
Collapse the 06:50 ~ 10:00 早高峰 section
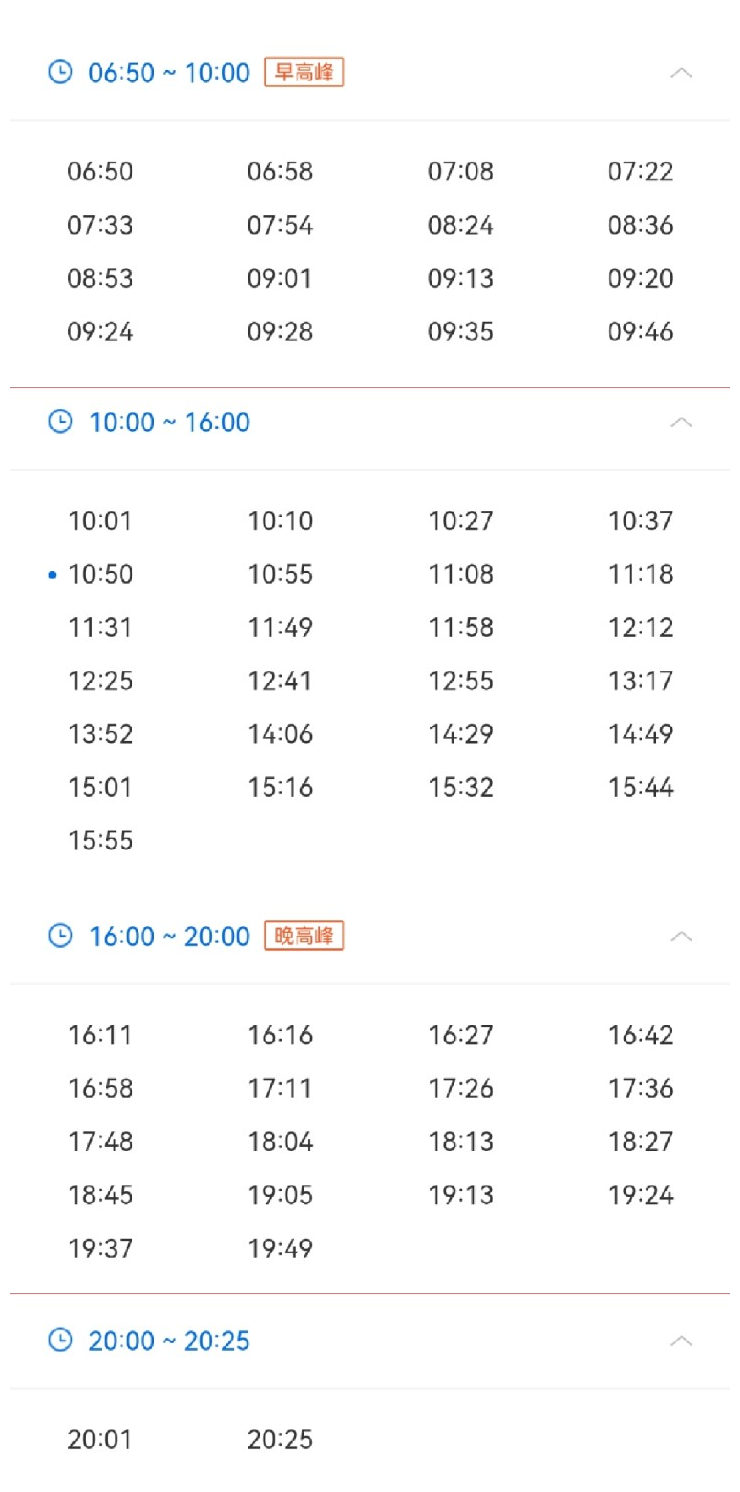[x=681, y=73]
